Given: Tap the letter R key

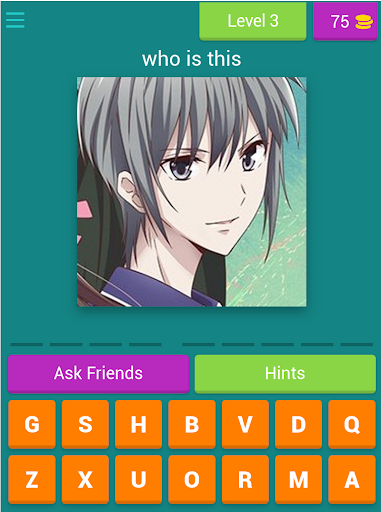Looking at the screenshot, I should [245, 479].
